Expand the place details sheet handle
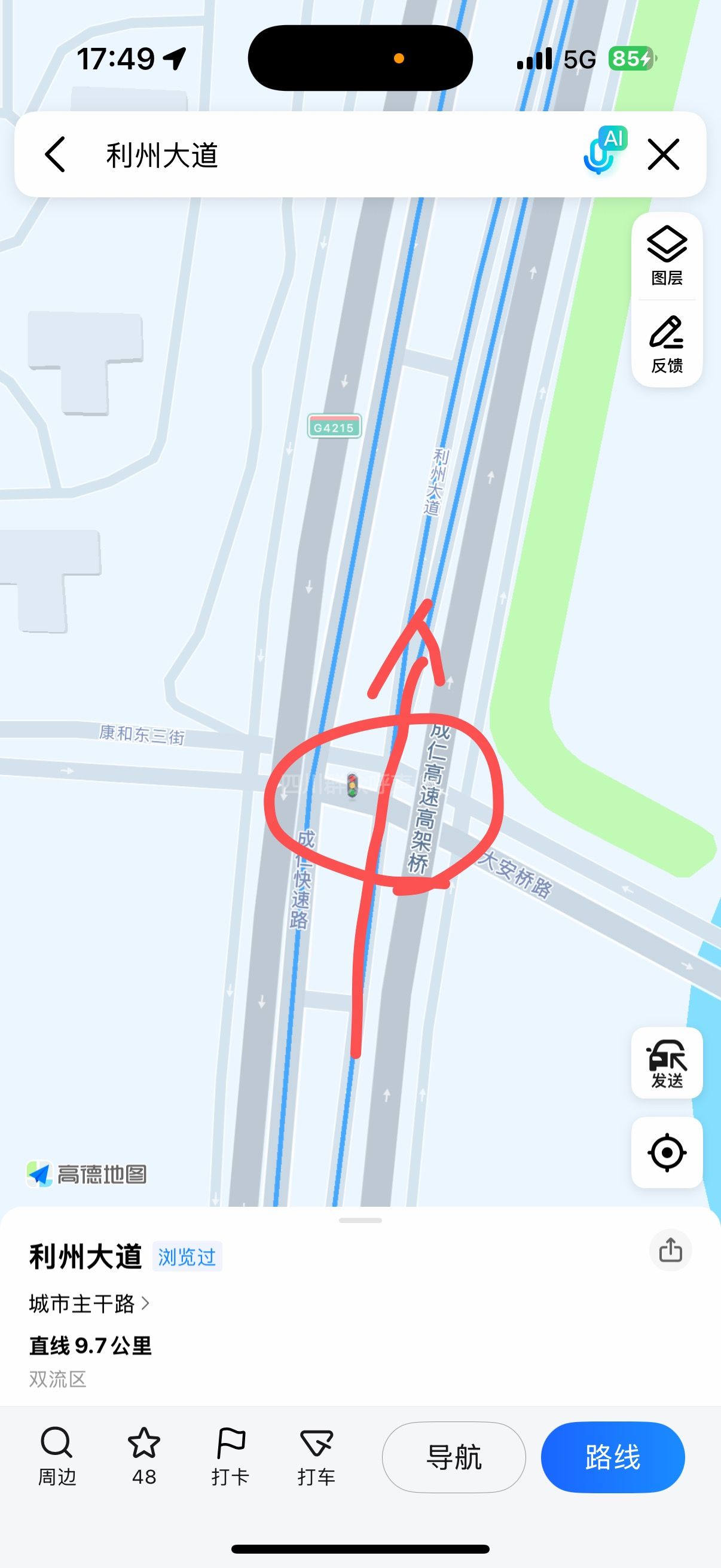The image size is (721, 1568). tap(360, 1221)
